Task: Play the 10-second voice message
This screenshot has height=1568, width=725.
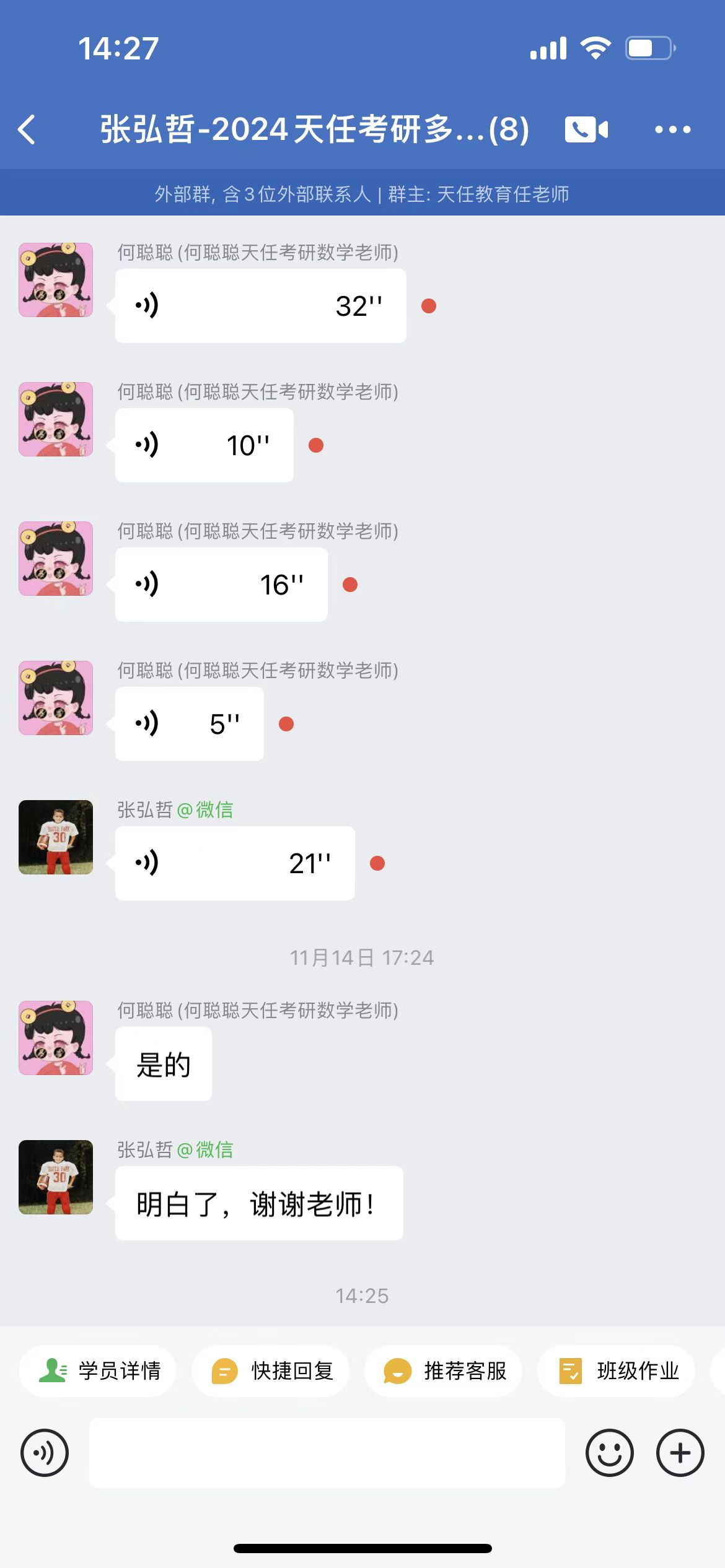Action: pyautogui.click(x=204, y=445)
